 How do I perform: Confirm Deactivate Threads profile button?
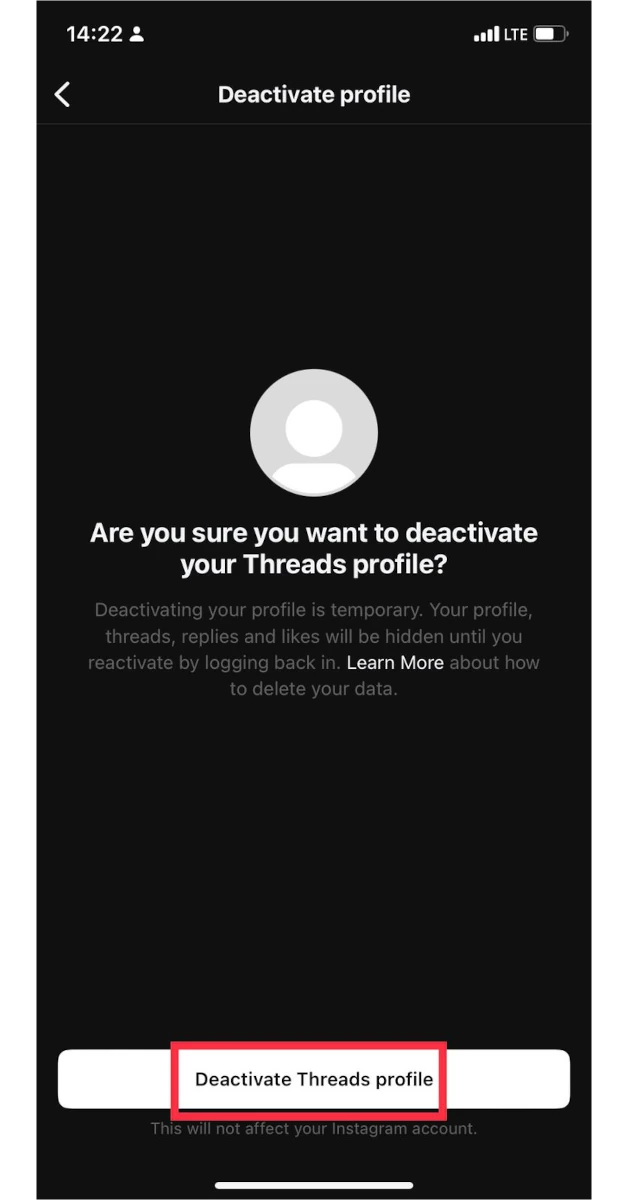(x=314, y=1079)
